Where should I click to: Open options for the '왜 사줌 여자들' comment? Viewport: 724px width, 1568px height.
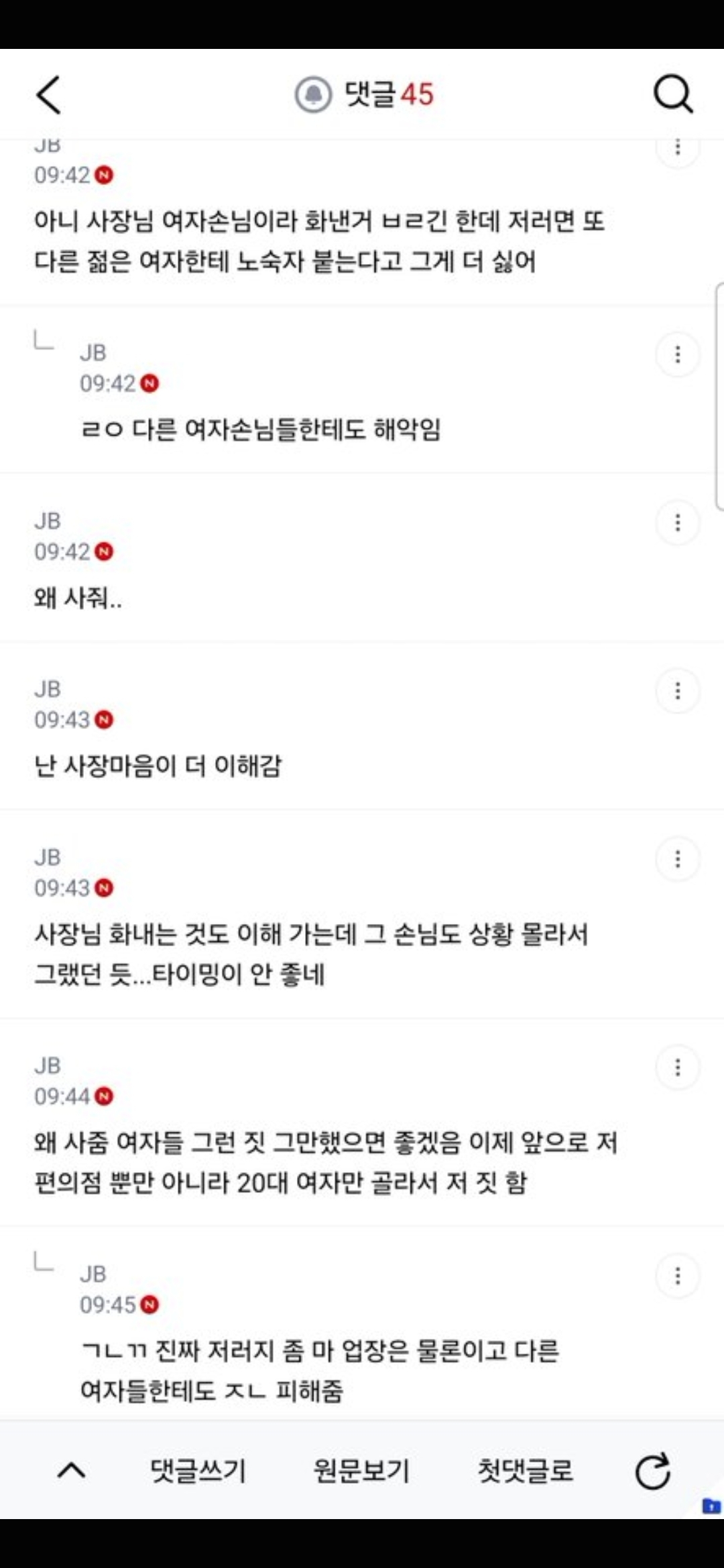click(678, 1067)
